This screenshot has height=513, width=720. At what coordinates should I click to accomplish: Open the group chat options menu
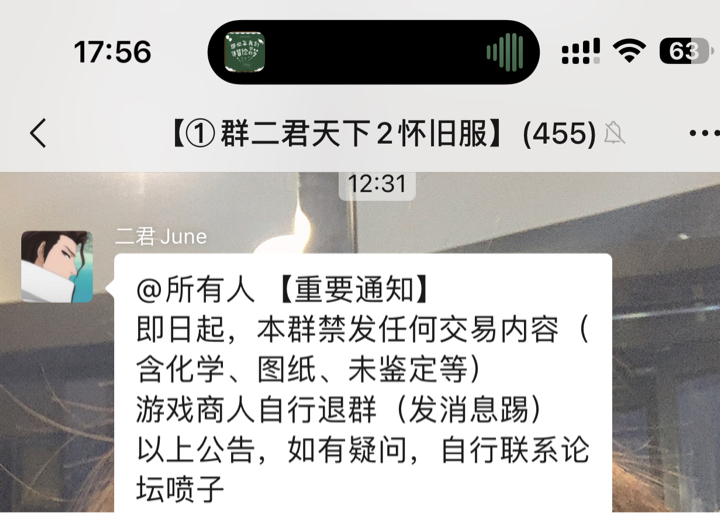click(703, 133)
